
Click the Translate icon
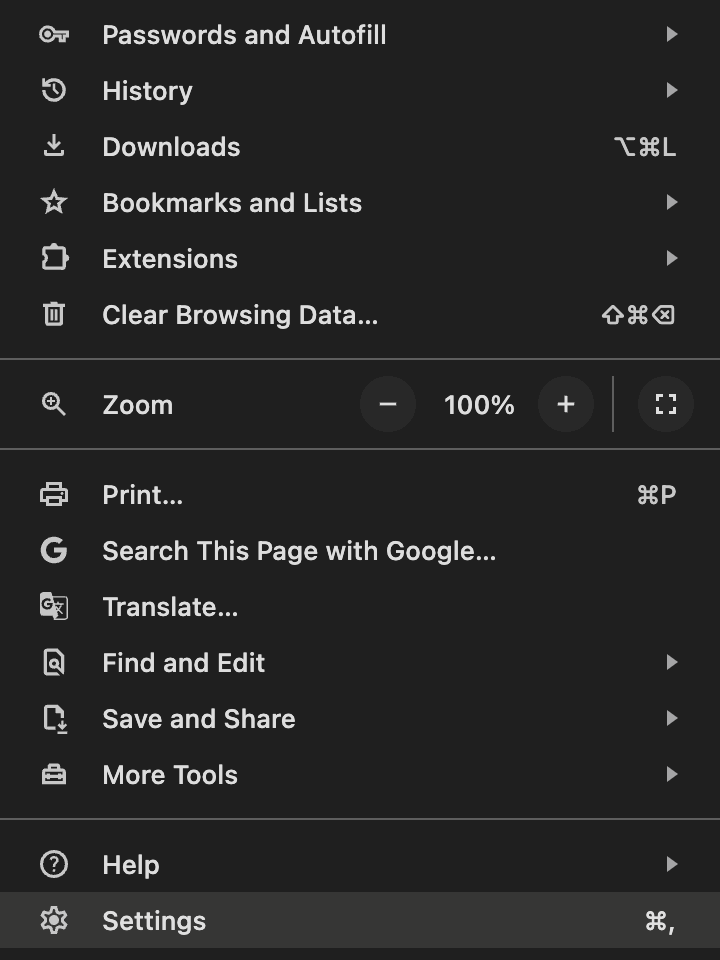pos(54,606)
